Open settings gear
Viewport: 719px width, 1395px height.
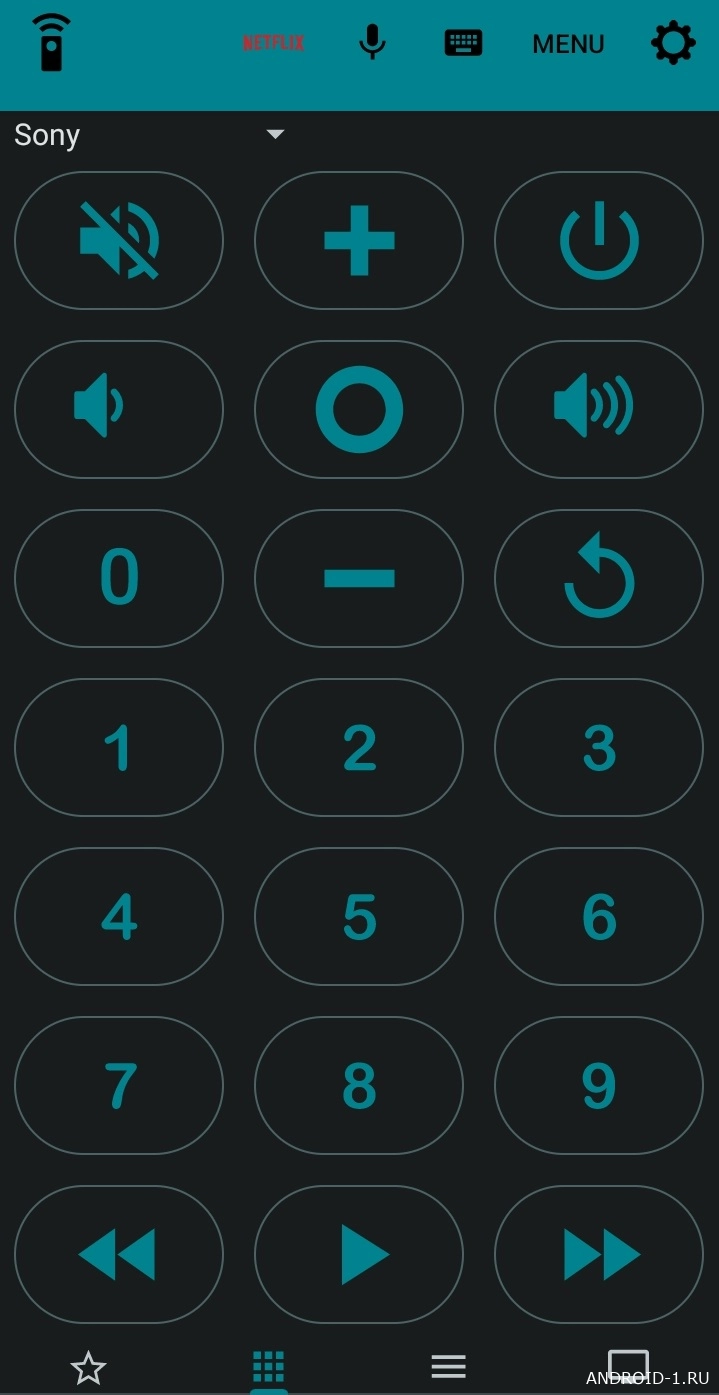pos(673,43)
